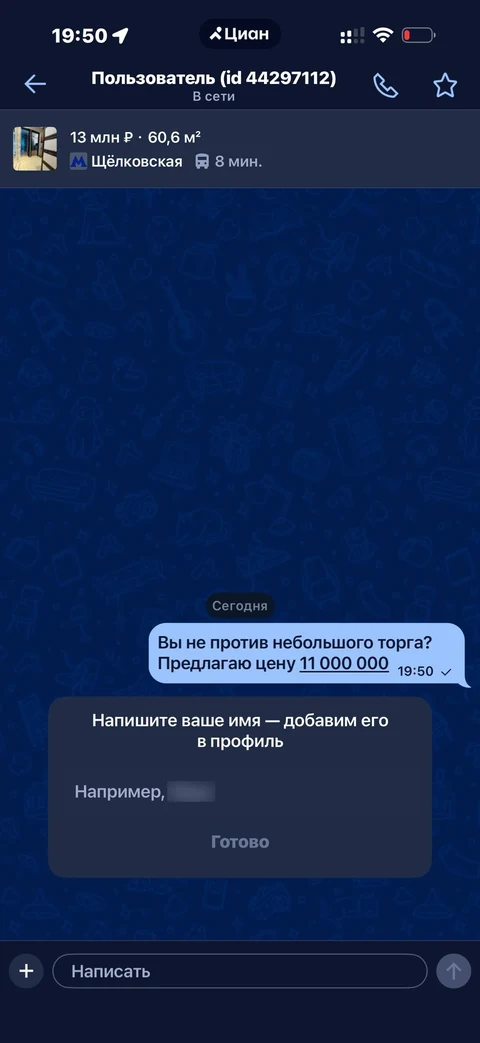Tap the underlined price 11 000 000
Image resolution: width=480 pixels, height=1043 pixels.
coord(344,663)
